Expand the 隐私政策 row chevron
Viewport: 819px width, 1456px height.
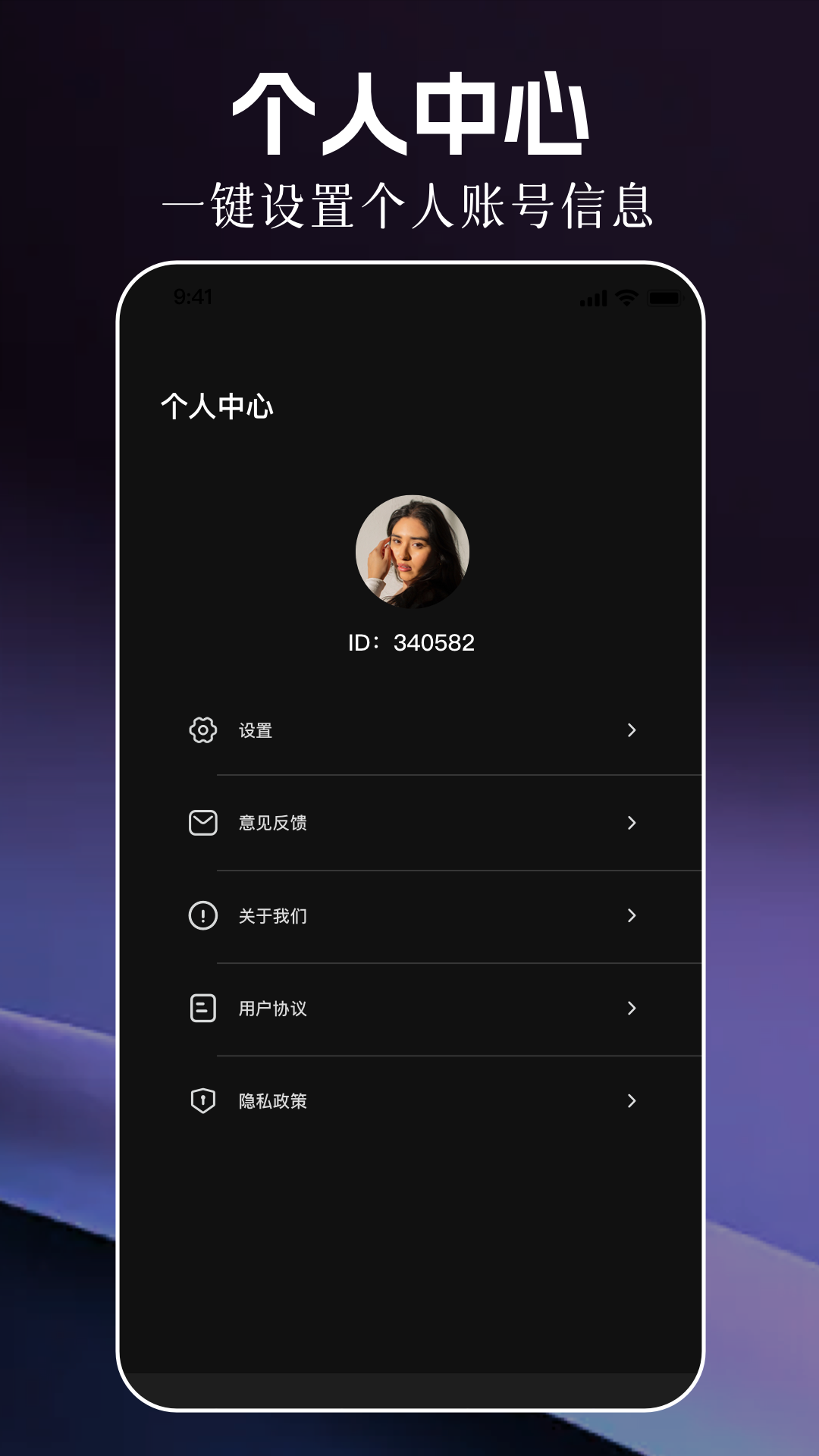point(630,1102)
